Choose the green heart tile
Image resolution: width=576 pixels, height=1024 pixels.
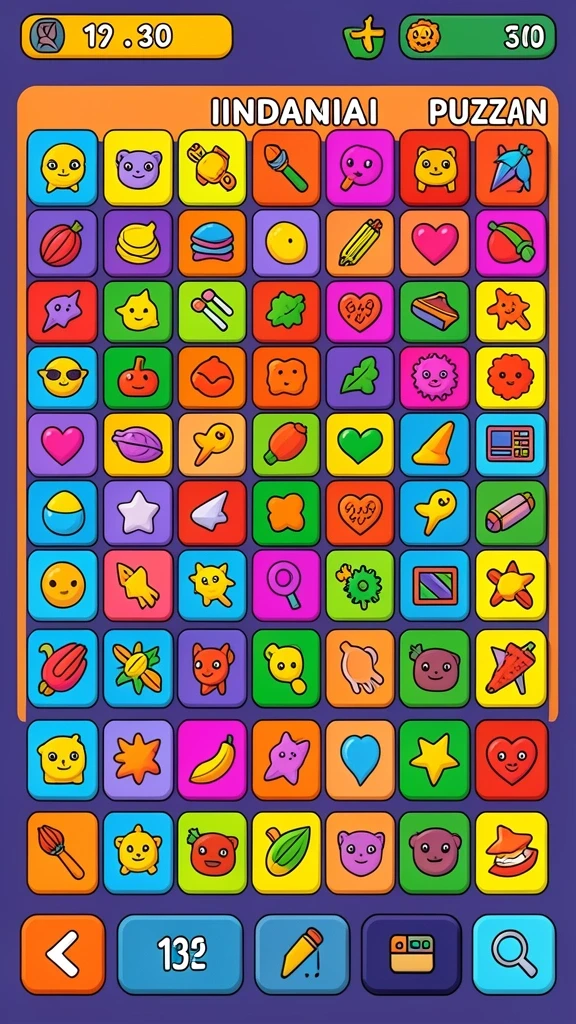pos(360,444)
